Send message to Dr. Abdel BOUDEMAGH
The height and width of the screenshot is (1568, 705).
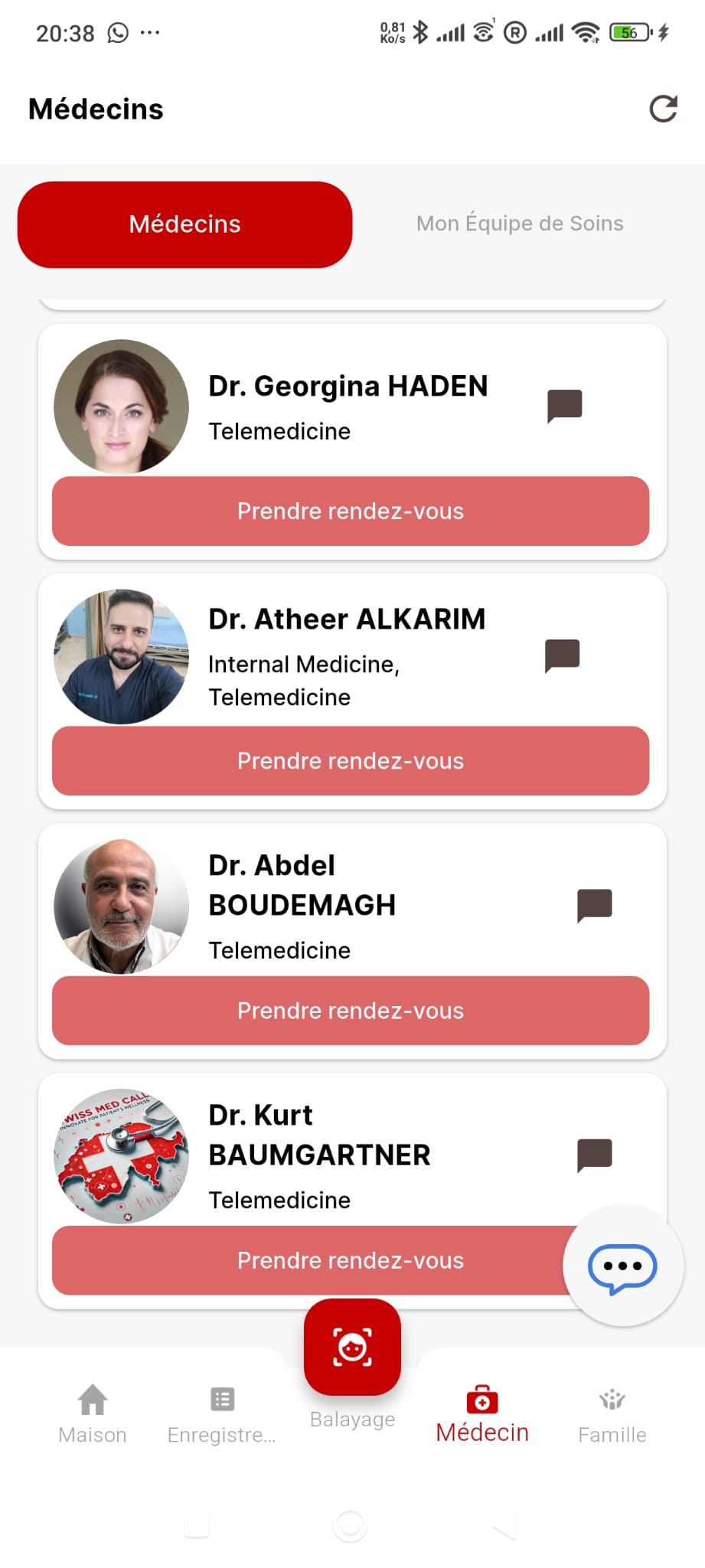point(594,906)
